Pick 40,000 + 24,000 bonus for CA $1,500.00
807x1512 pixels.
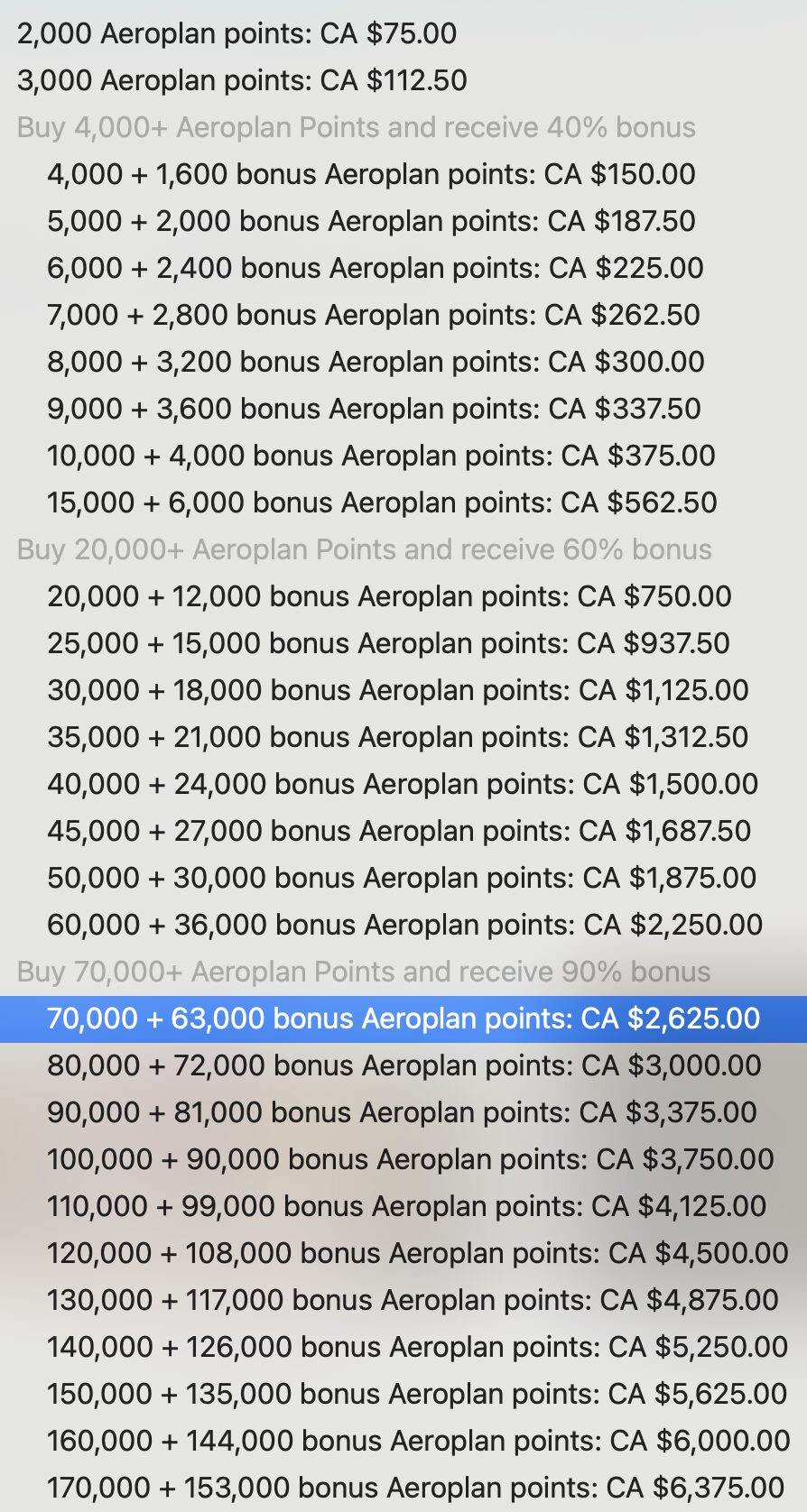tap(403, 784)
